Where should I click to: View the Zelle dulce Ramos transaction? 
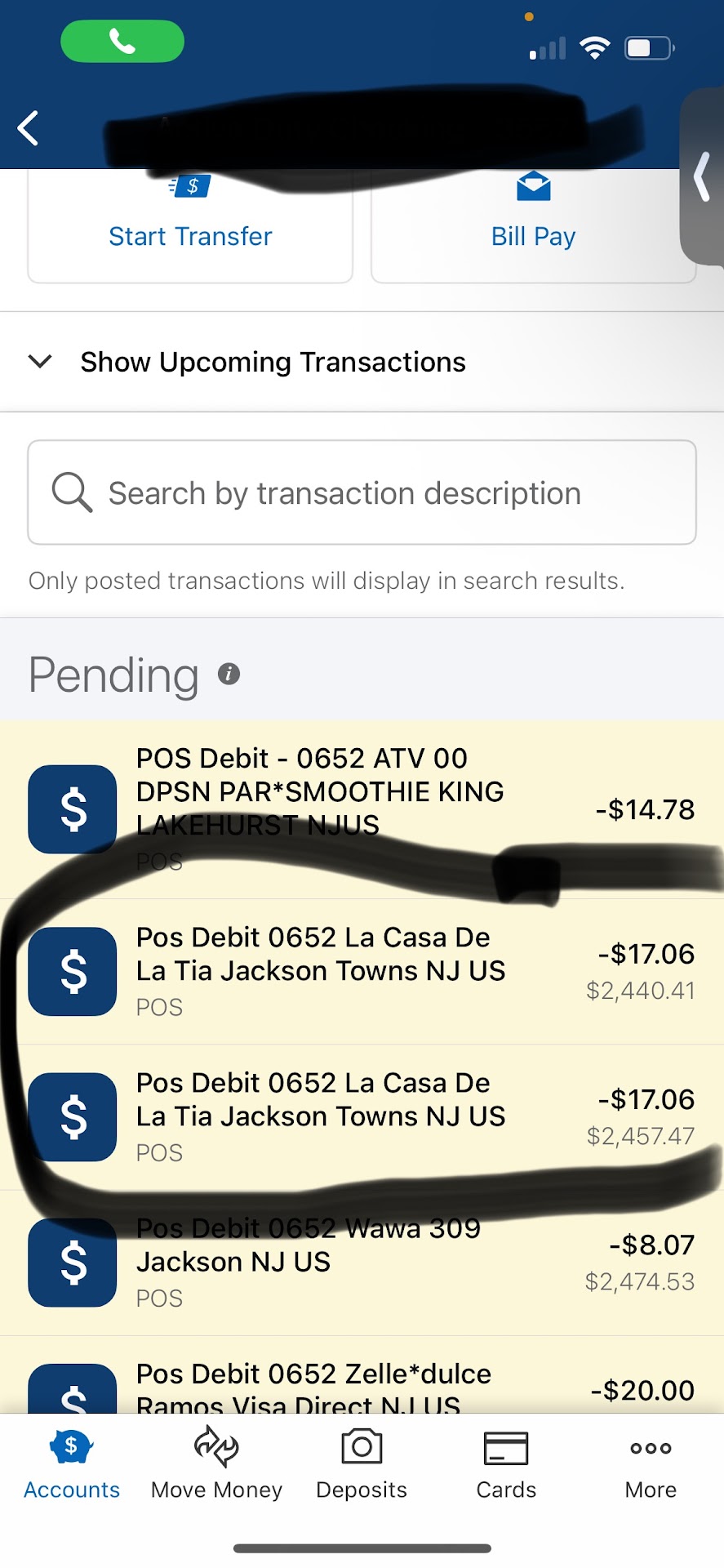[x=362, y=1387]
